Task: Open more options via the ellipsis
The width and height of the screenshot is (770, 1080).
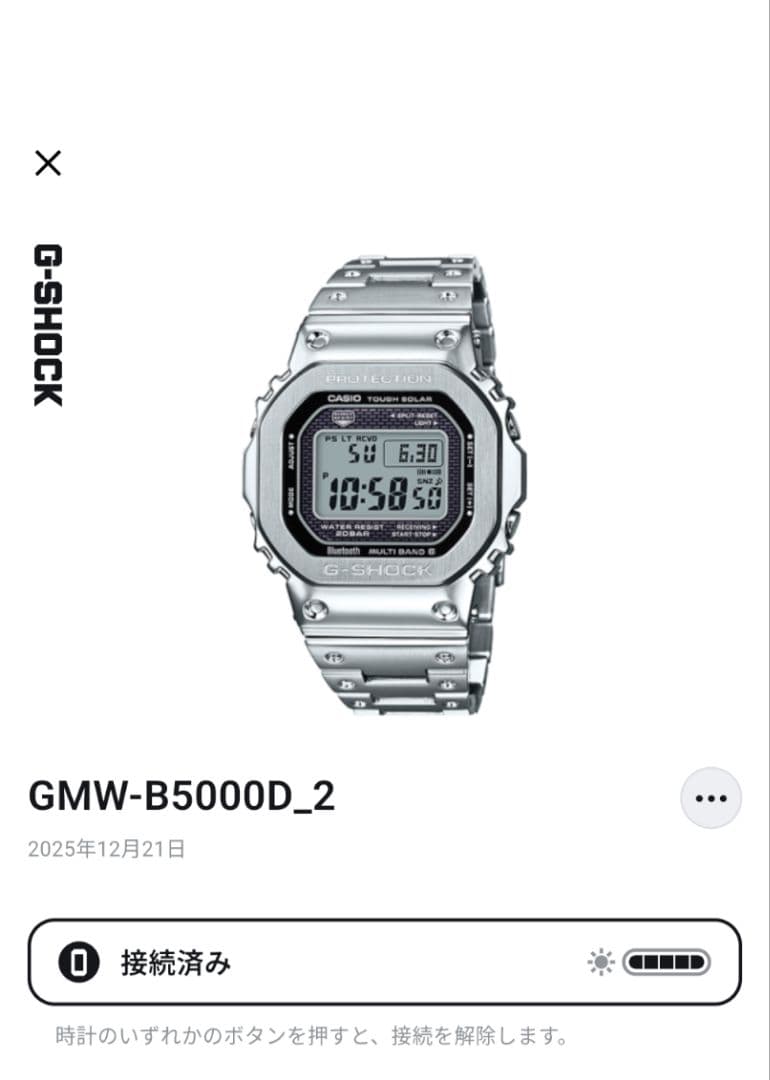Action: tap(710, 797)
